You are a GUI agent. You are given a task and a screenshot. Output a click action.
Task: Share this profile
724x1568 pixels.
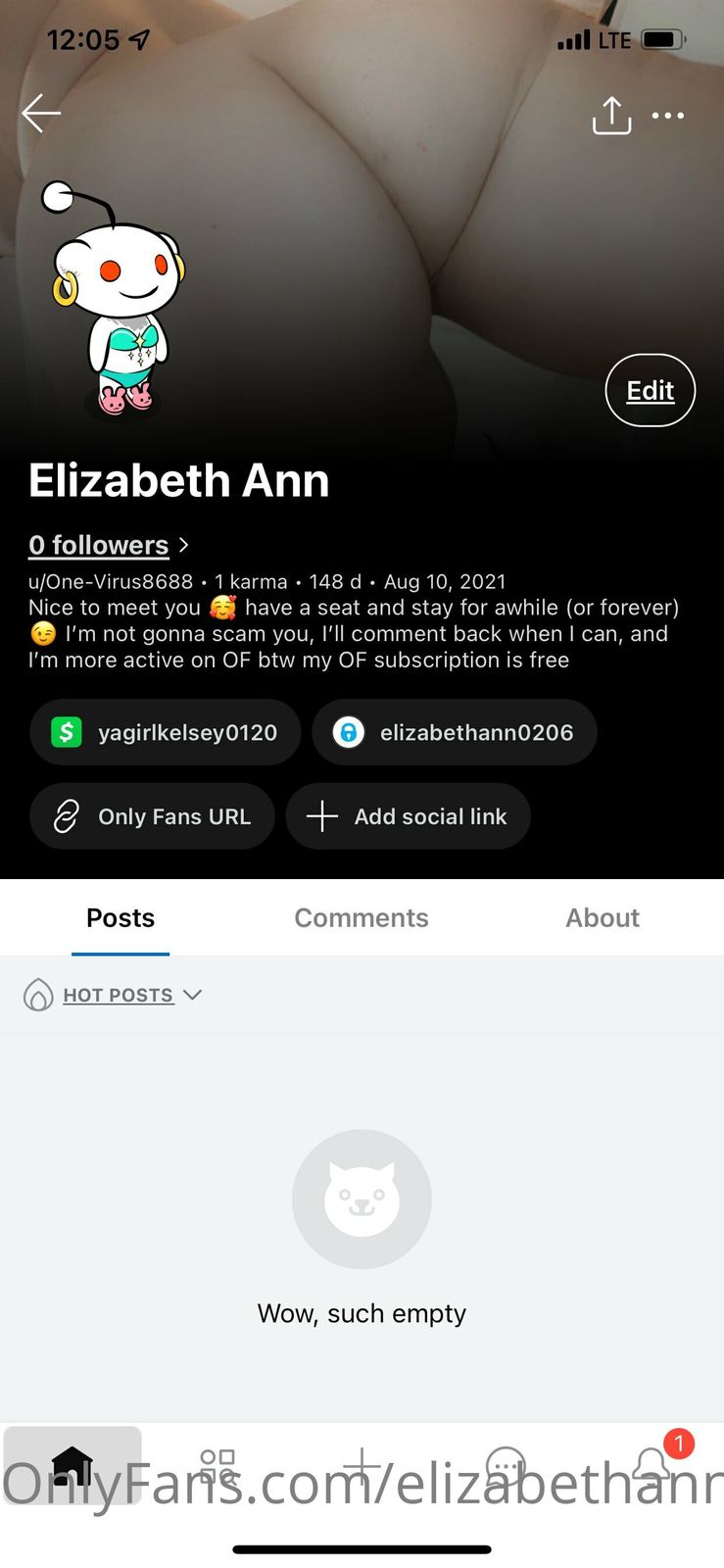pyautogui.click(x=611, y=115)
